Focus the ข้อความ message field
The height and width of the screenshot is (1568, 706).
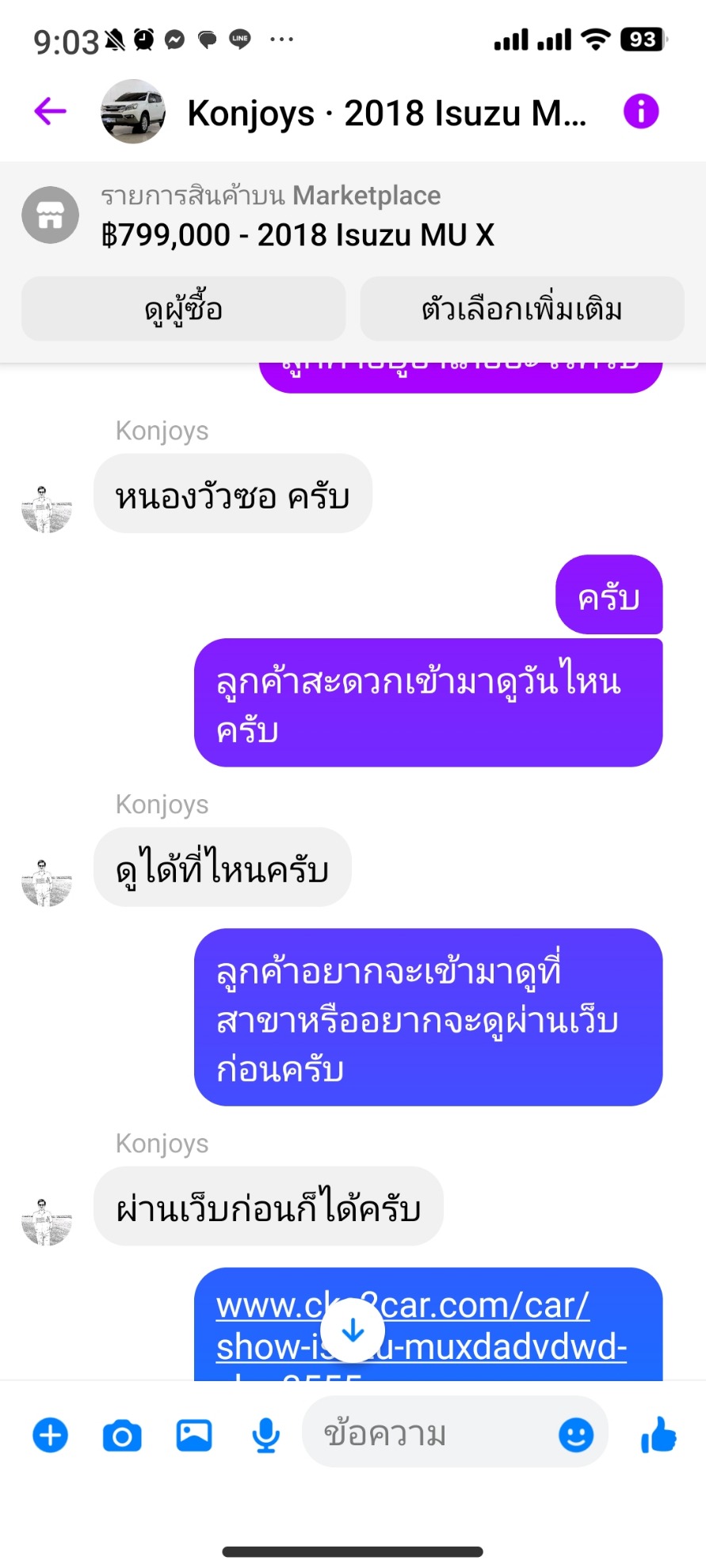click(428, 1435)
